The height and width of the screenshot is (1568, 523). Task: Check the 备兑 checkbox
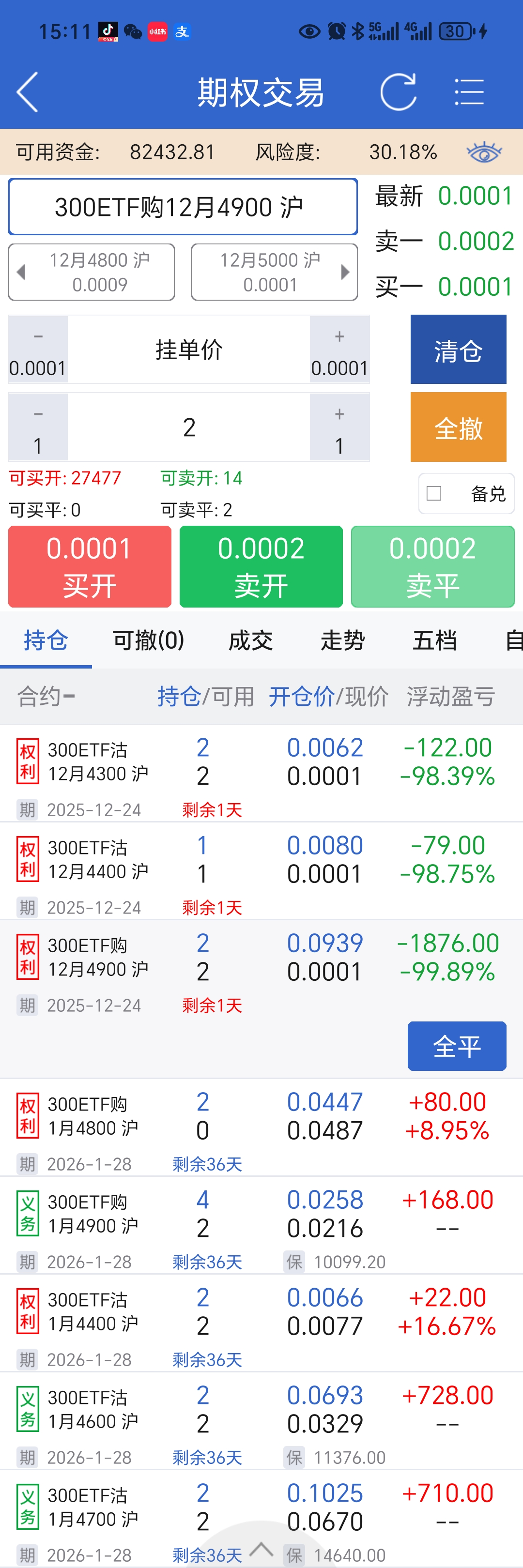434,493
